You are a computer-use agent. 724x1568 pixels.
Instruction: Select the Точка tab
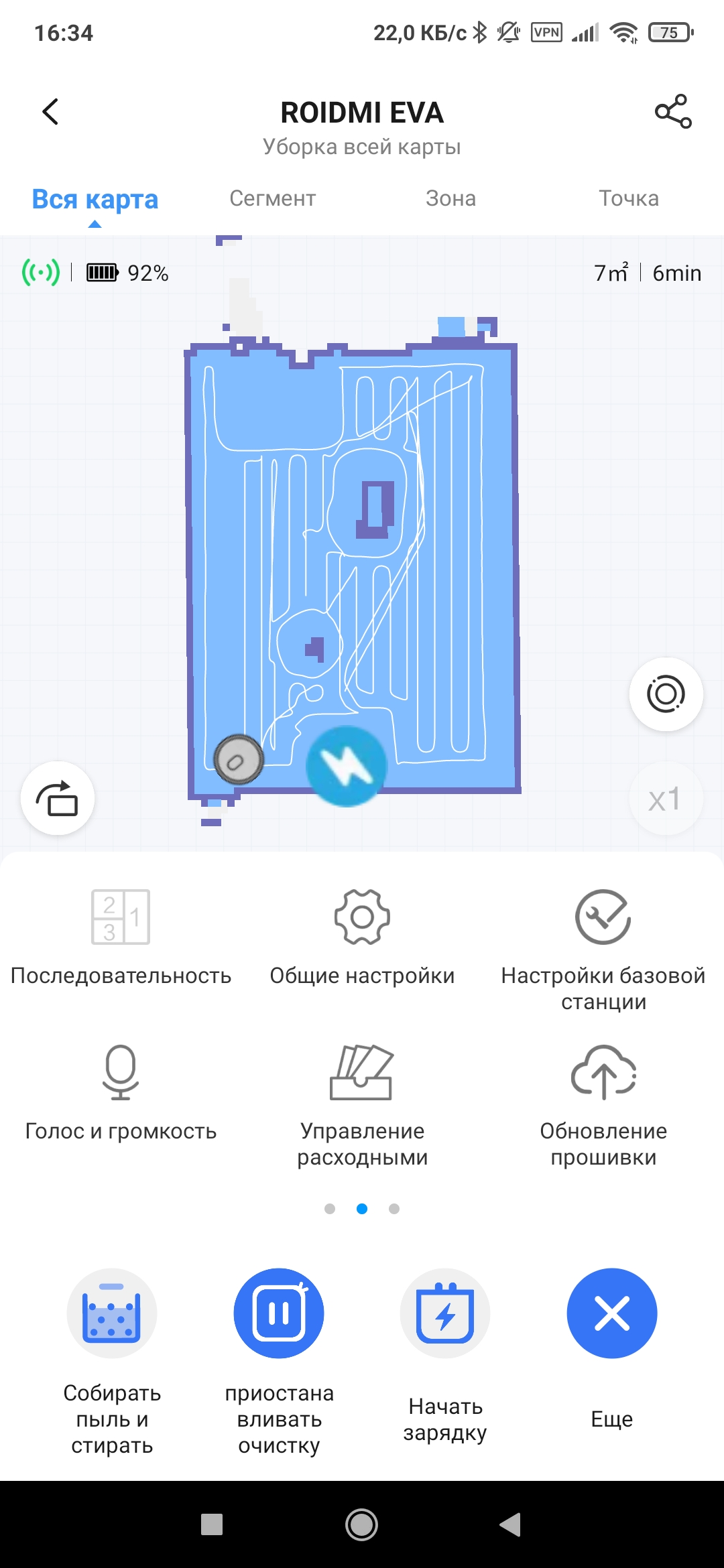(x=628, y=198)
